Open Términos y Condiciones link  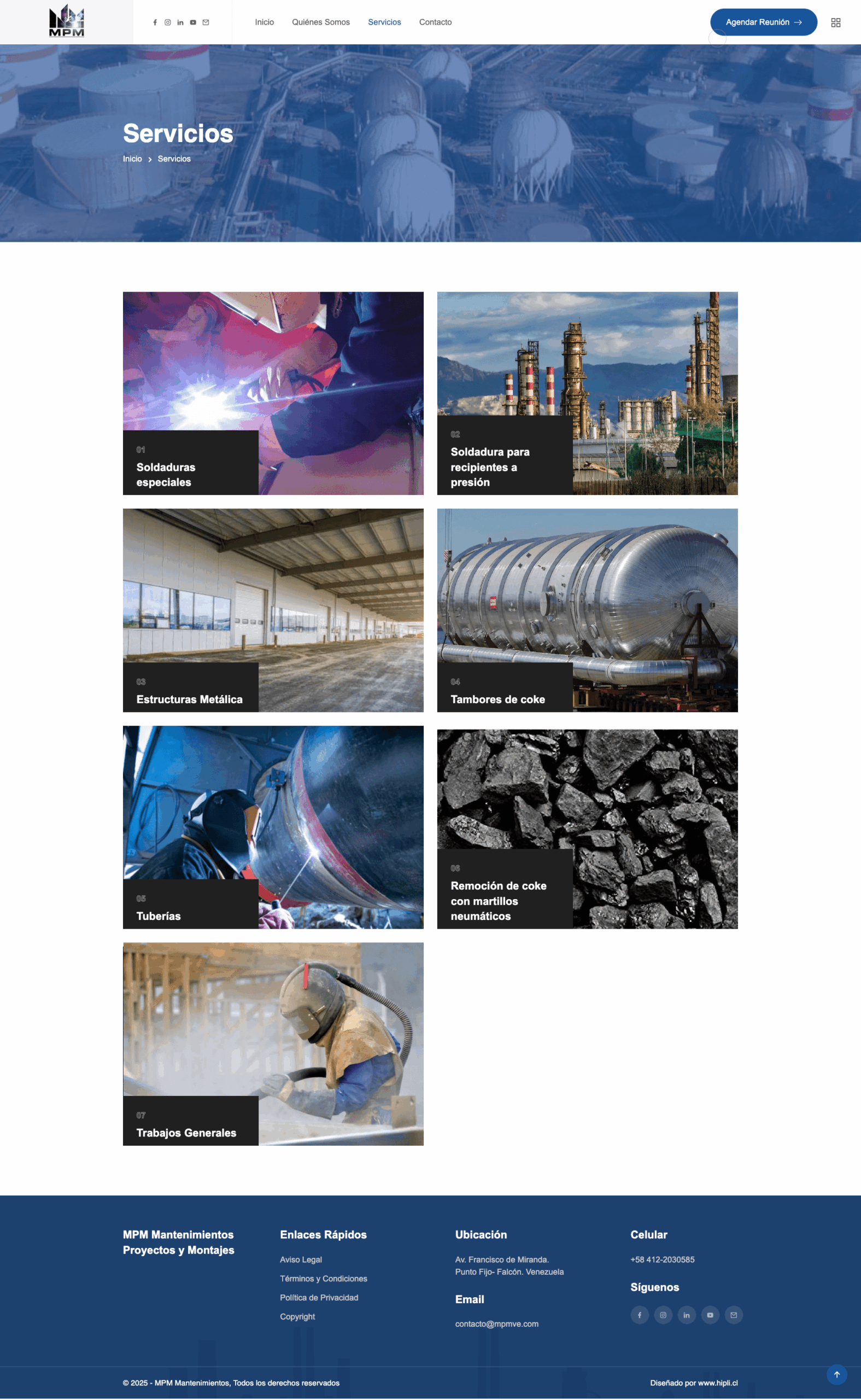tap(323, 1278)
